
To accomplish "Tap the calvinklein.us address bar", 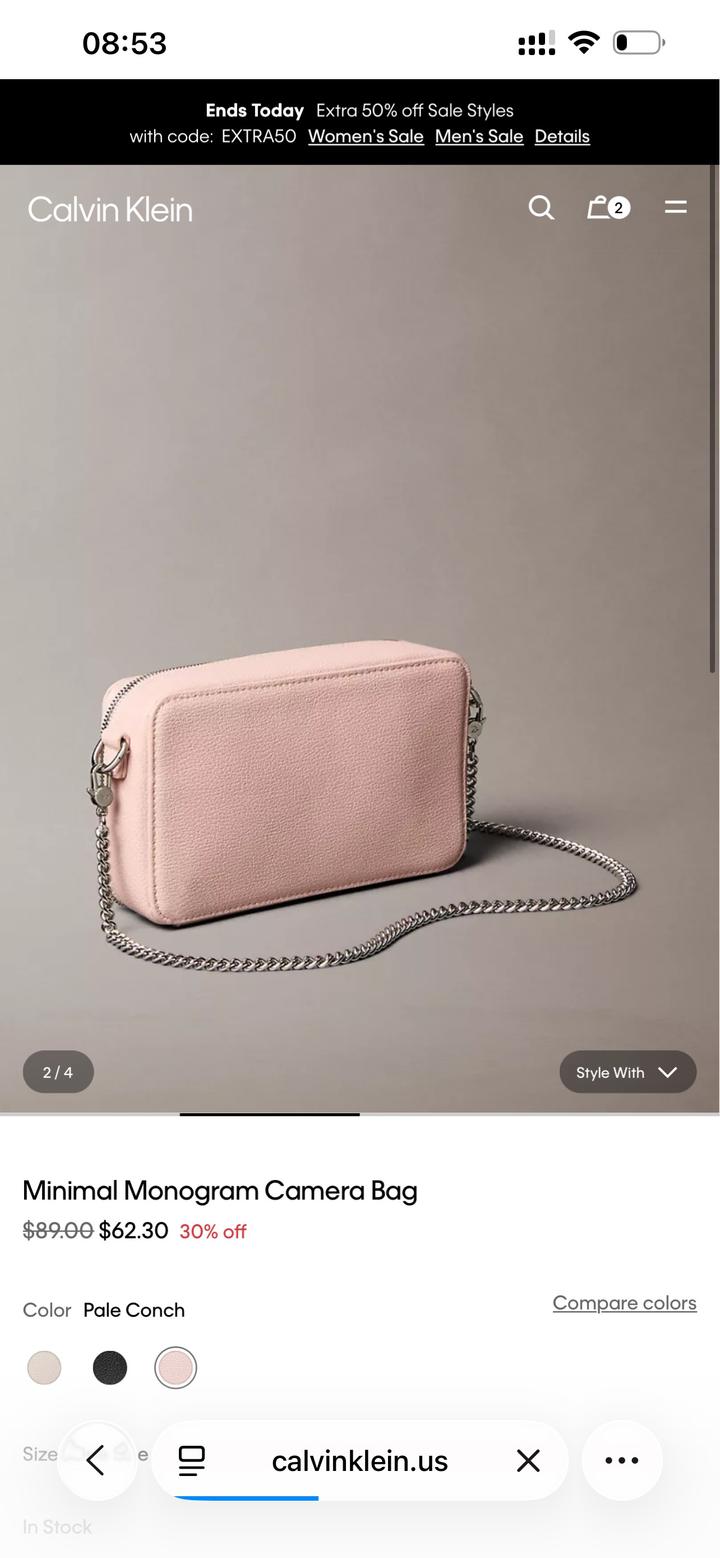I will point(359,1460).
